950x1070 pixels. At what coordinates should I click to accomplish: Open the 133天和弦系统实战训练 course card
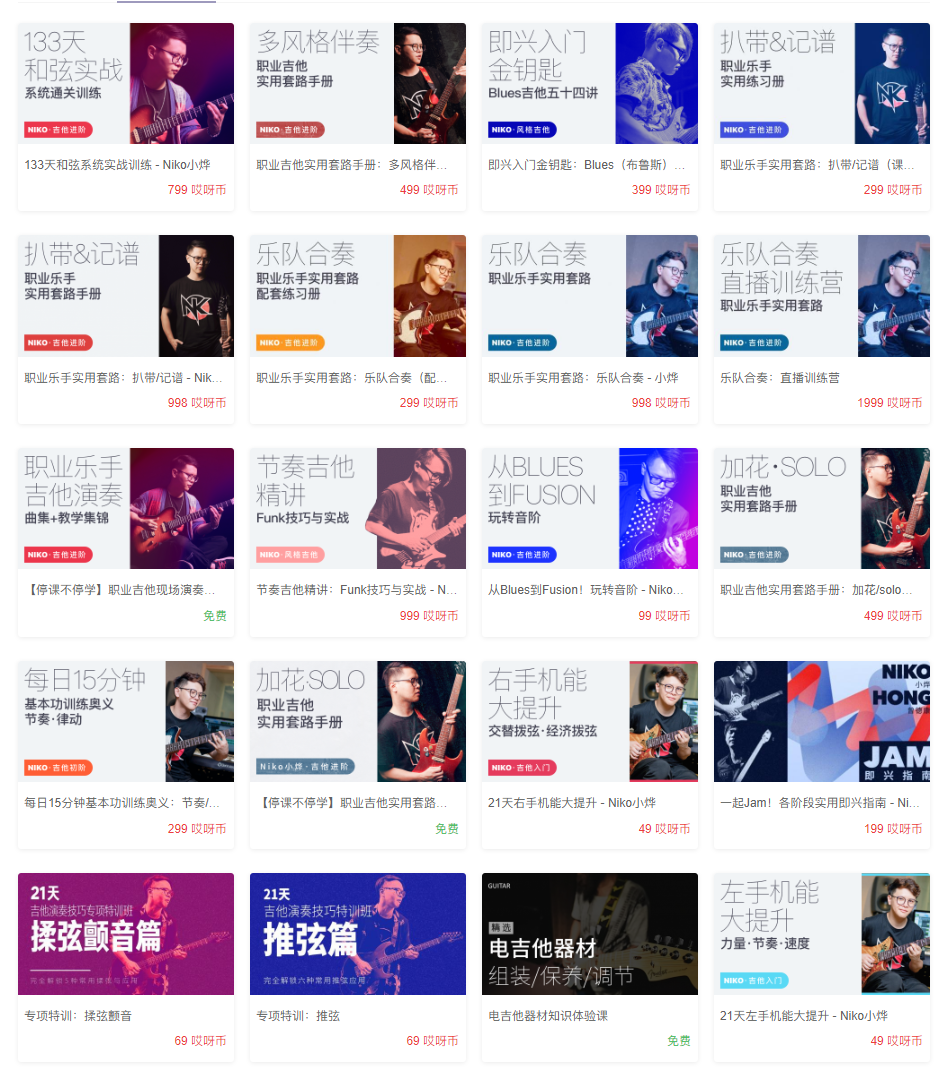pos(126,85)
